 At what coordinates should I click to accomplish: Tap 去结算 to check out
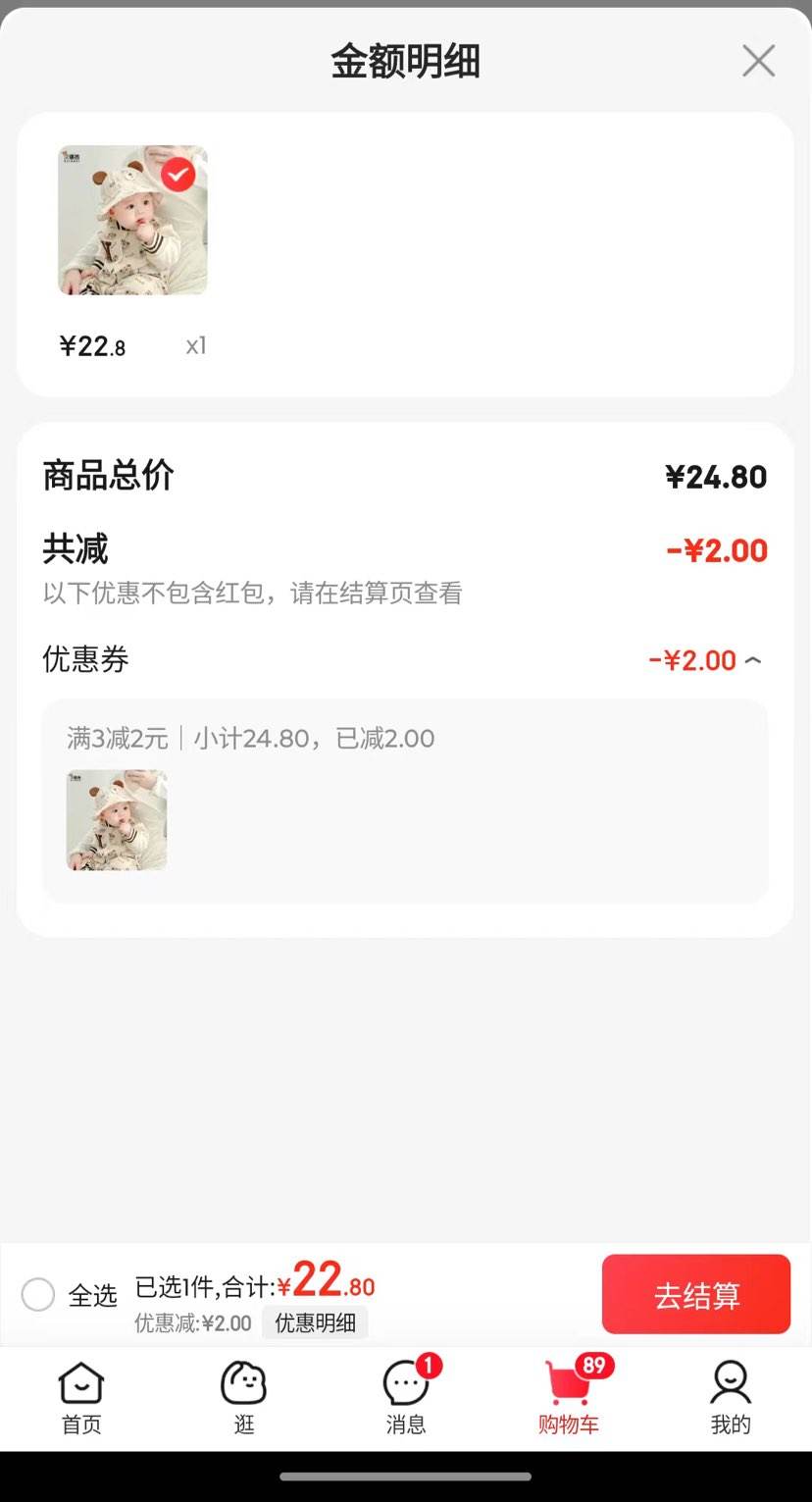click(x=695, y=1294)
